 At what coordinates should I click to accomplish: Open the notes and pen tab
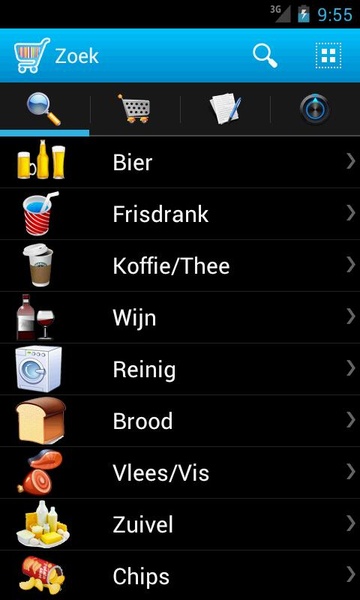click(225, 109)
